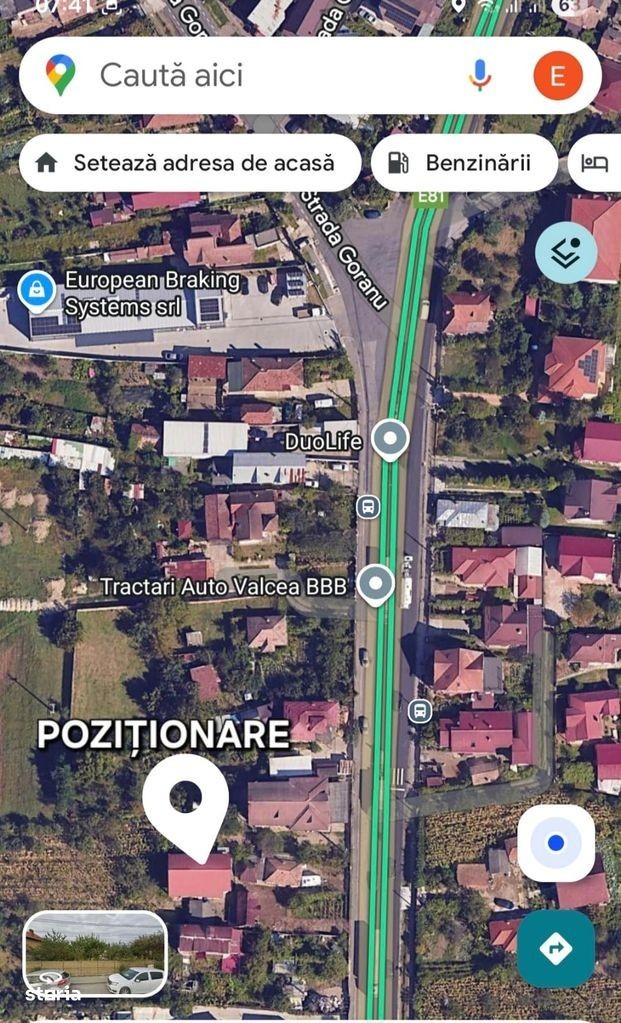Open the map layers selector
Image resolution: width=621 pixels, height=1023 pixels.
pyautogui.click(x=566, y=253)
